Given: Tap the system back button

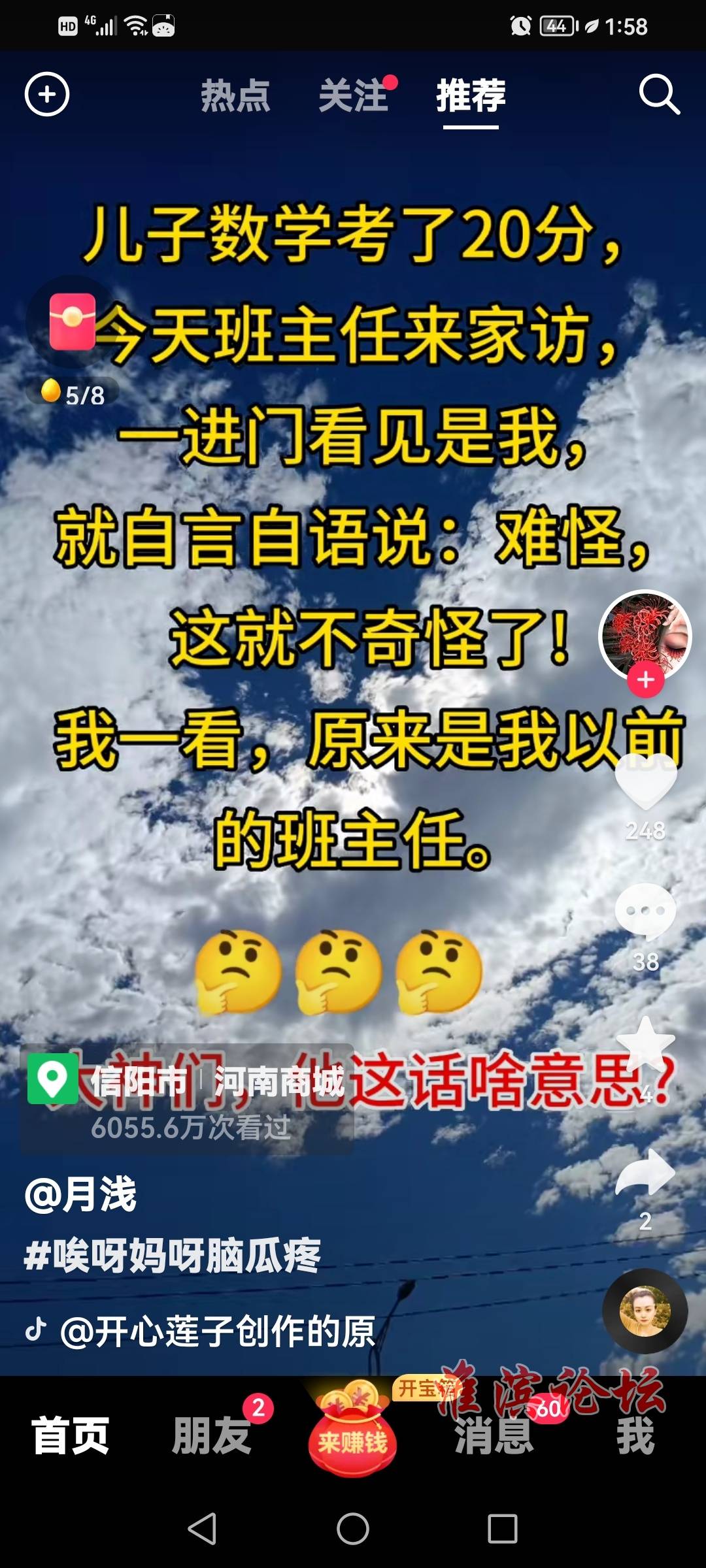Looking at the screenshot, I should pos(202,1529).
